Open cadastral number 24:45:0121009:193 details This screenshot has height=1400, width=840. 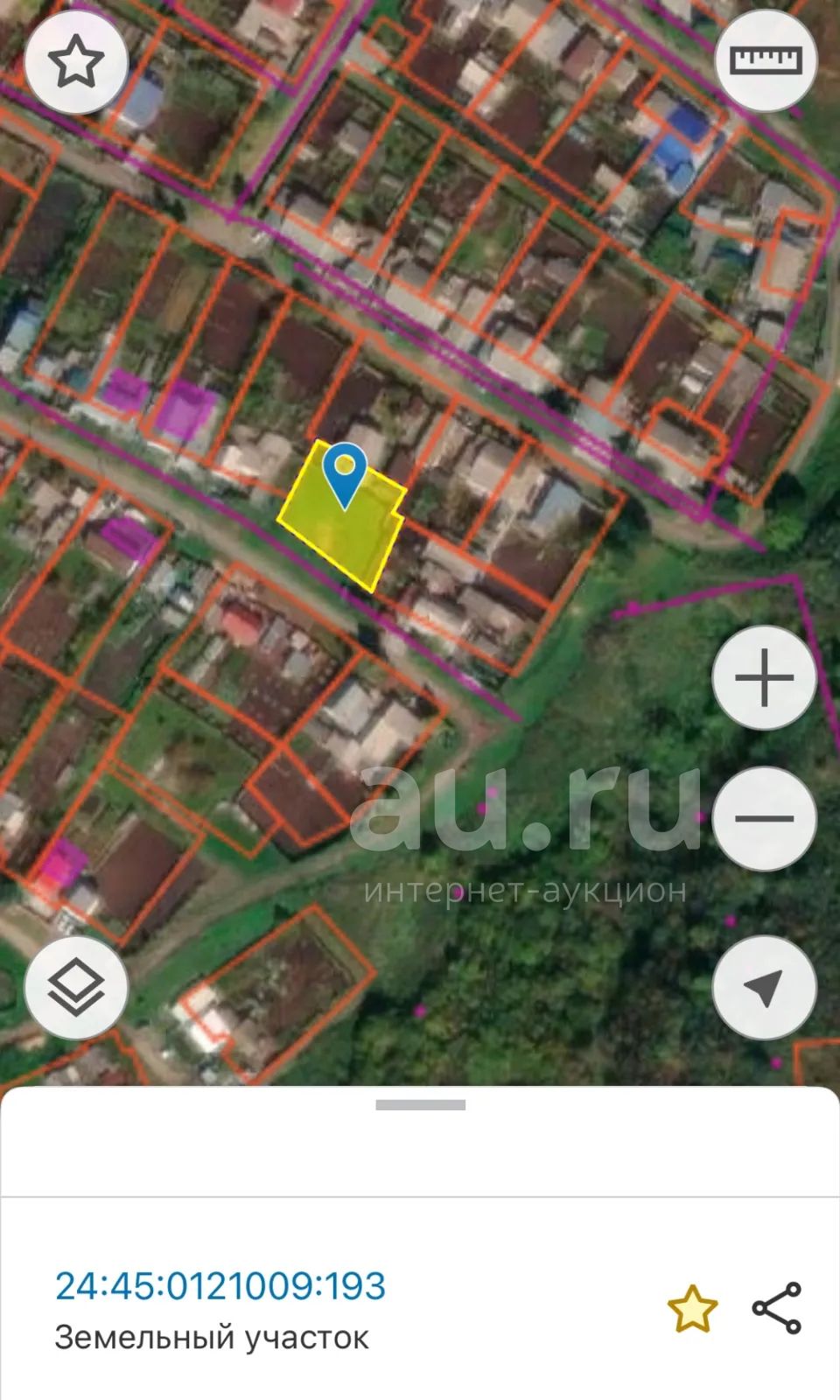tap(220, 1286)
